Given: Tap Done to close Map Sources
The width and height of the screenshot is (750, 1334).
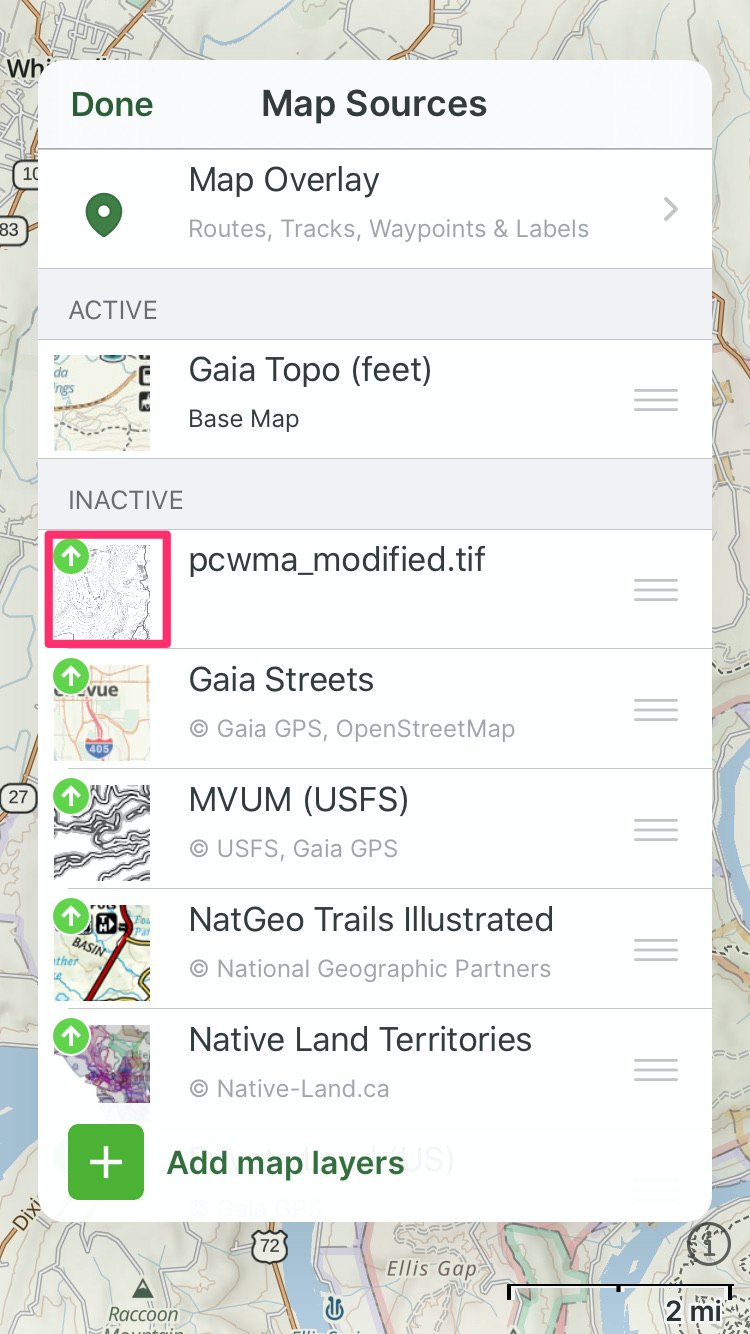Looking at the screenshot, I should 112,105.
